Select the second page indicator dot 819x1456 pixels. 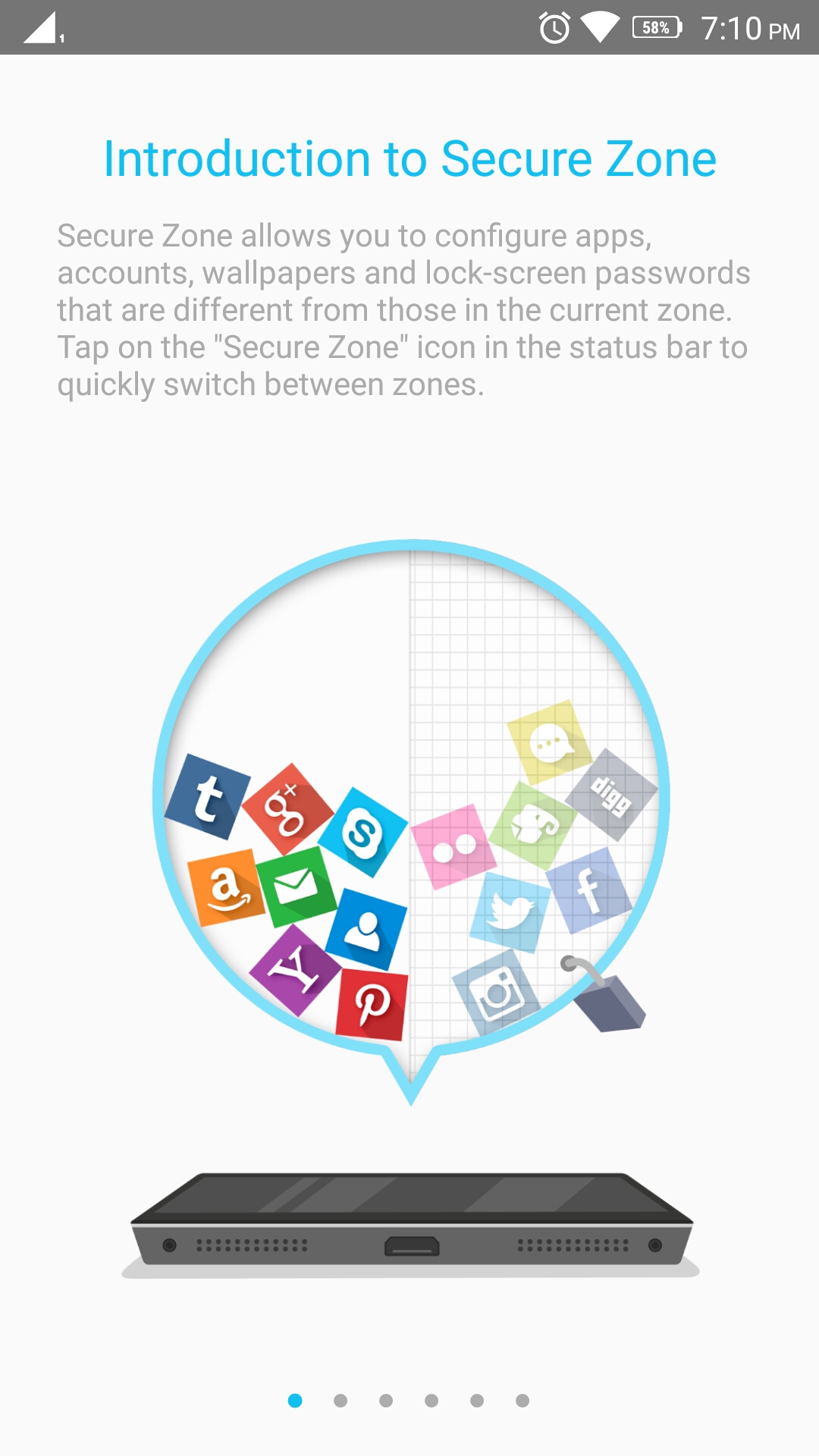click(x=340, y=1401)
